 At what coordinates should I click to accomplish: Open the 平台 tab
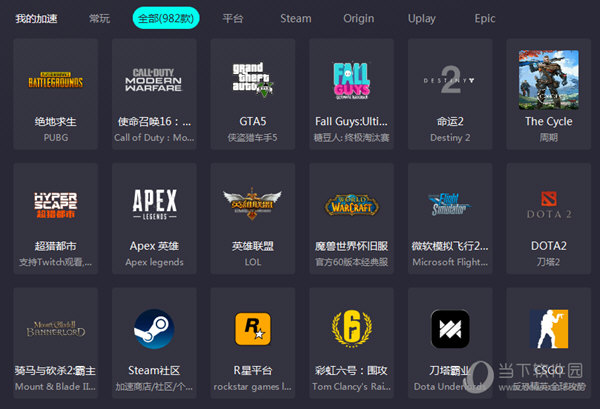[x=233, y=18]
